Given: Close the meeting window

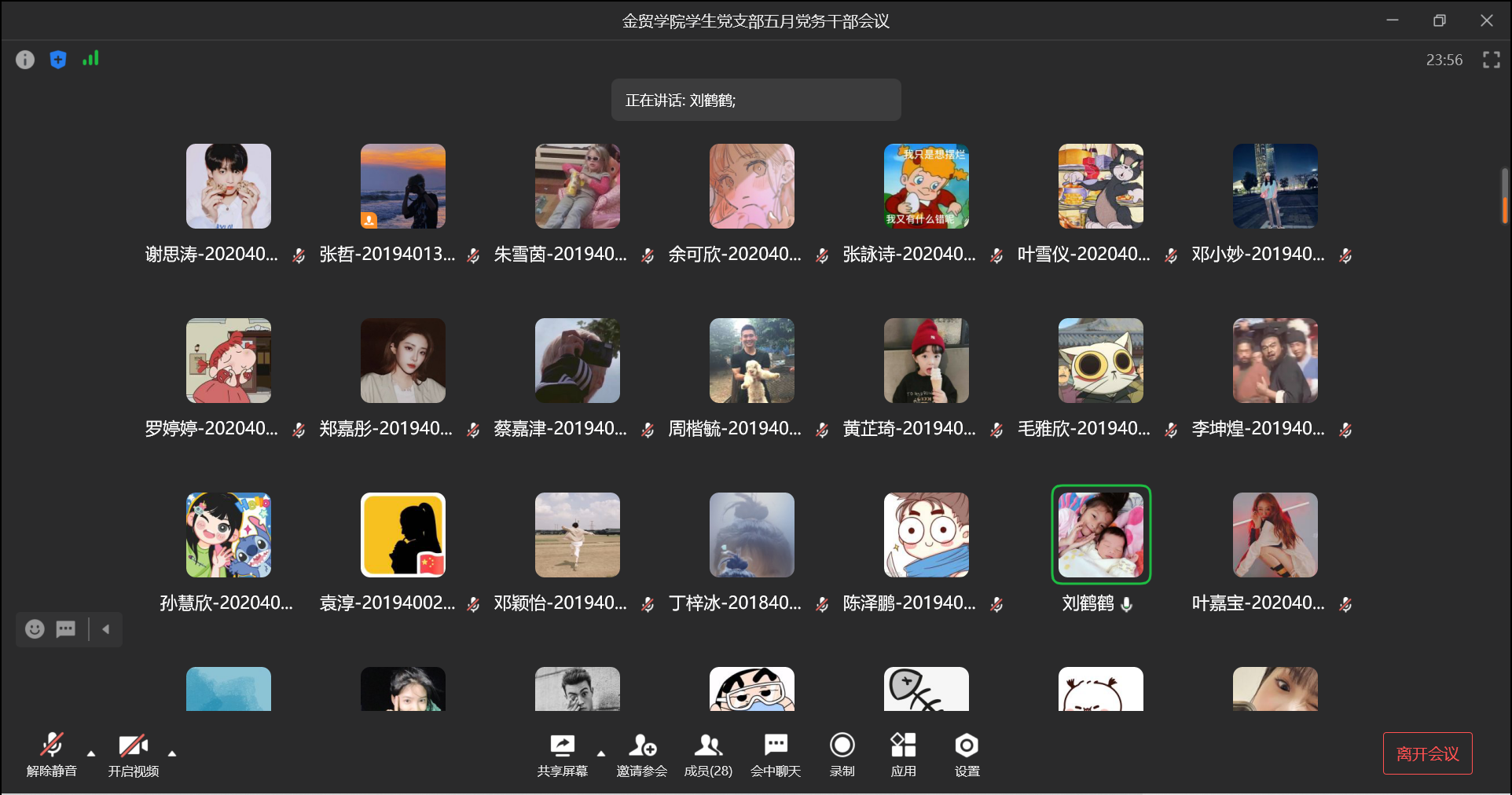Looking at the screenshot, I should tap(1486, 21).
